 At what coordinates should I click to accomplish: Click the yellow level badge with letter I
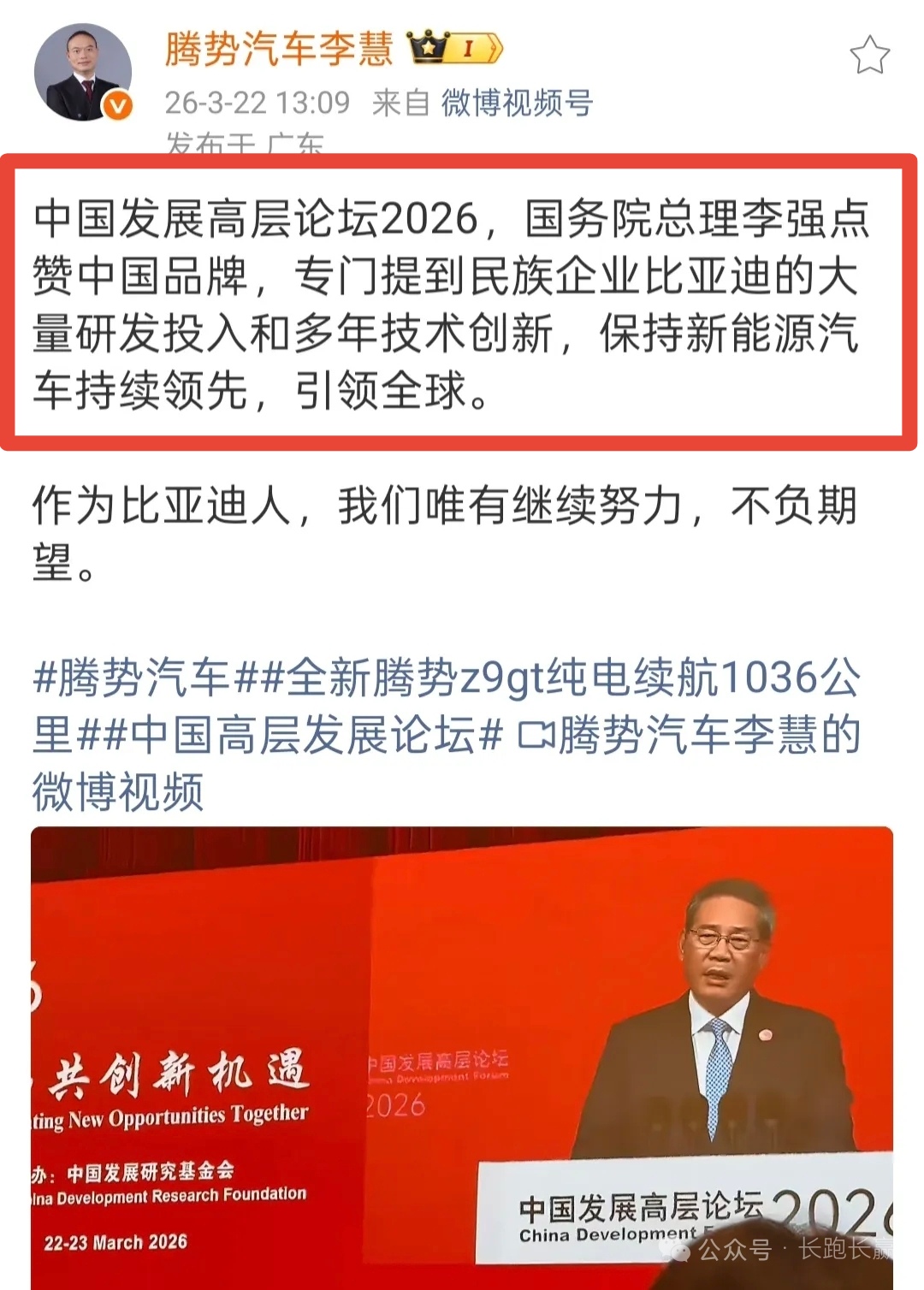(x=470, y=49)
